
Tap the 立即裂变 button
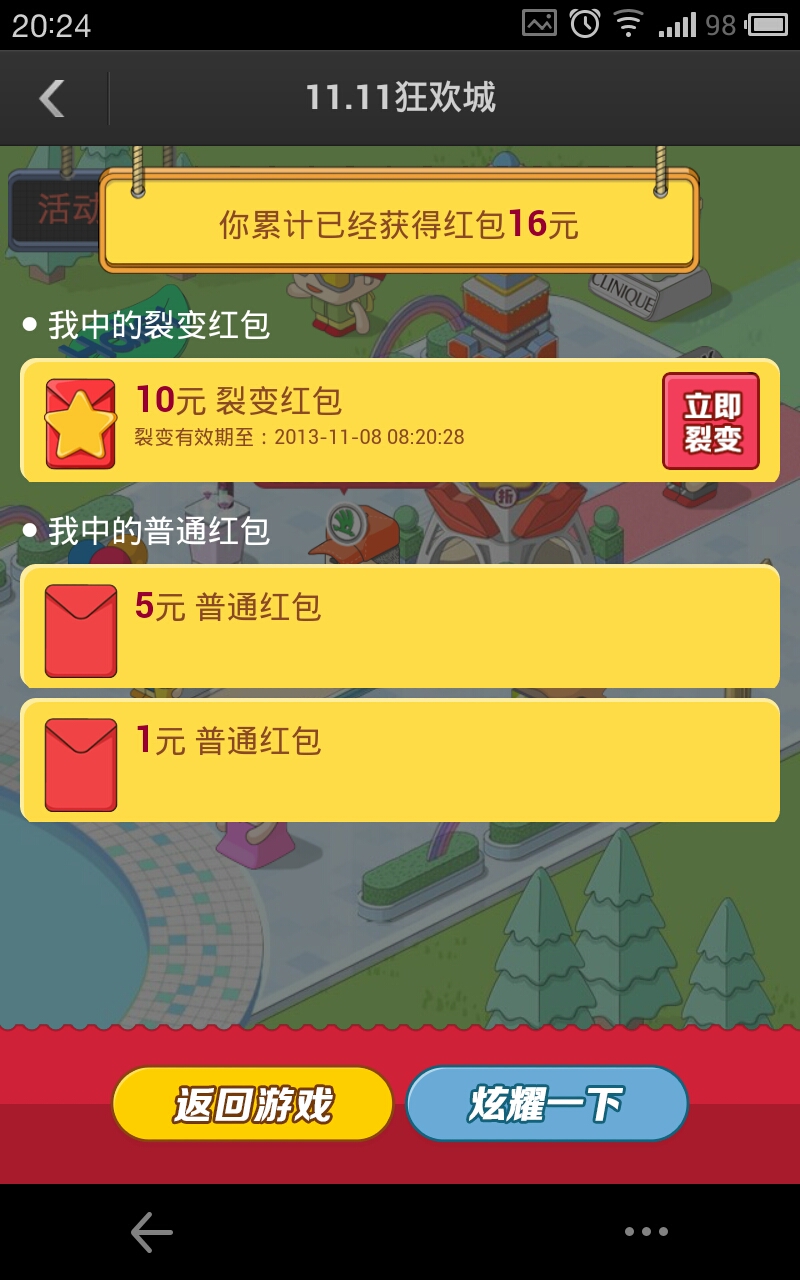711,421
